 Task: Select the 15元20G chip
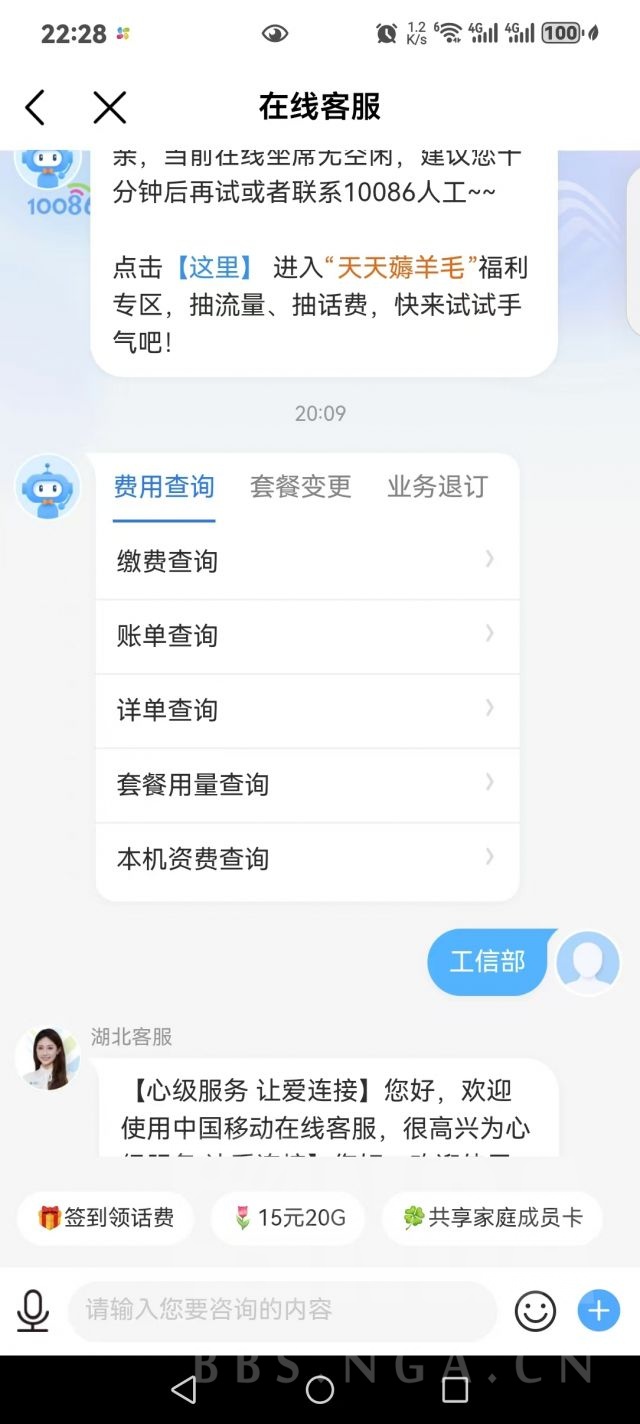[x=289, y=1217]
